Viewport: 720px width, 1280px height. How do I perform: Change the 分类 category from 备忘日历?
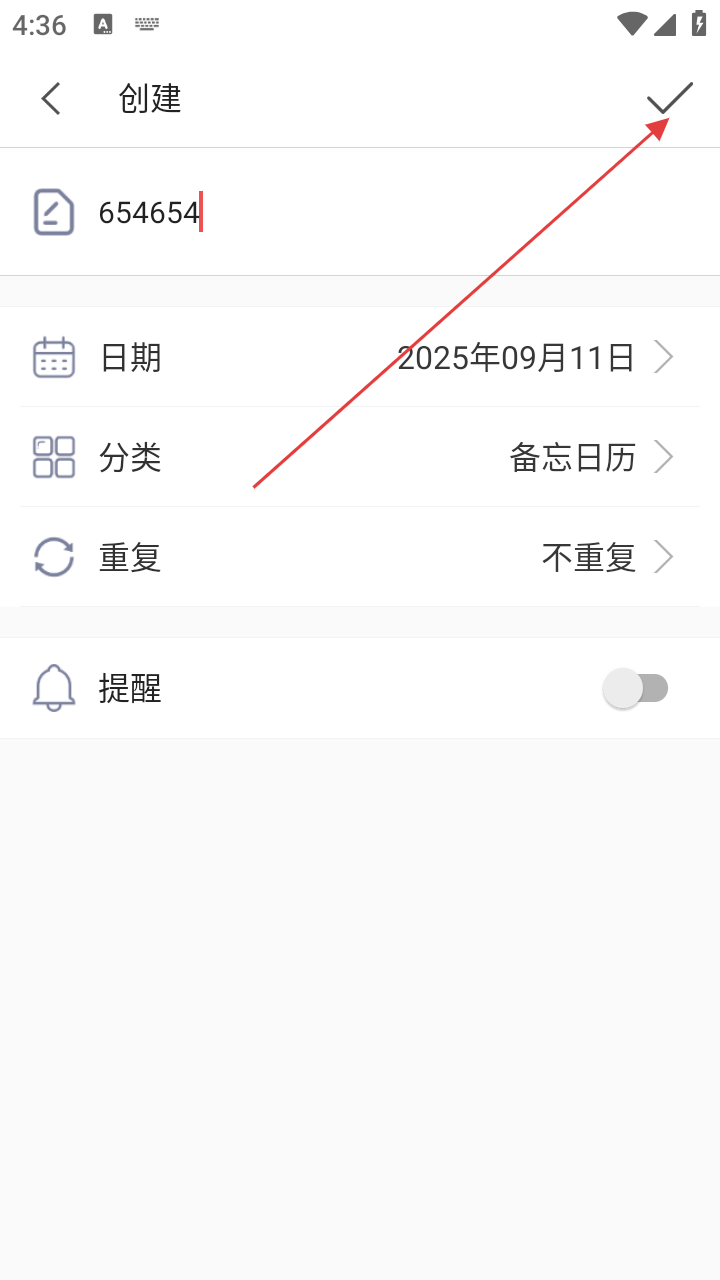tap(360, 457)
